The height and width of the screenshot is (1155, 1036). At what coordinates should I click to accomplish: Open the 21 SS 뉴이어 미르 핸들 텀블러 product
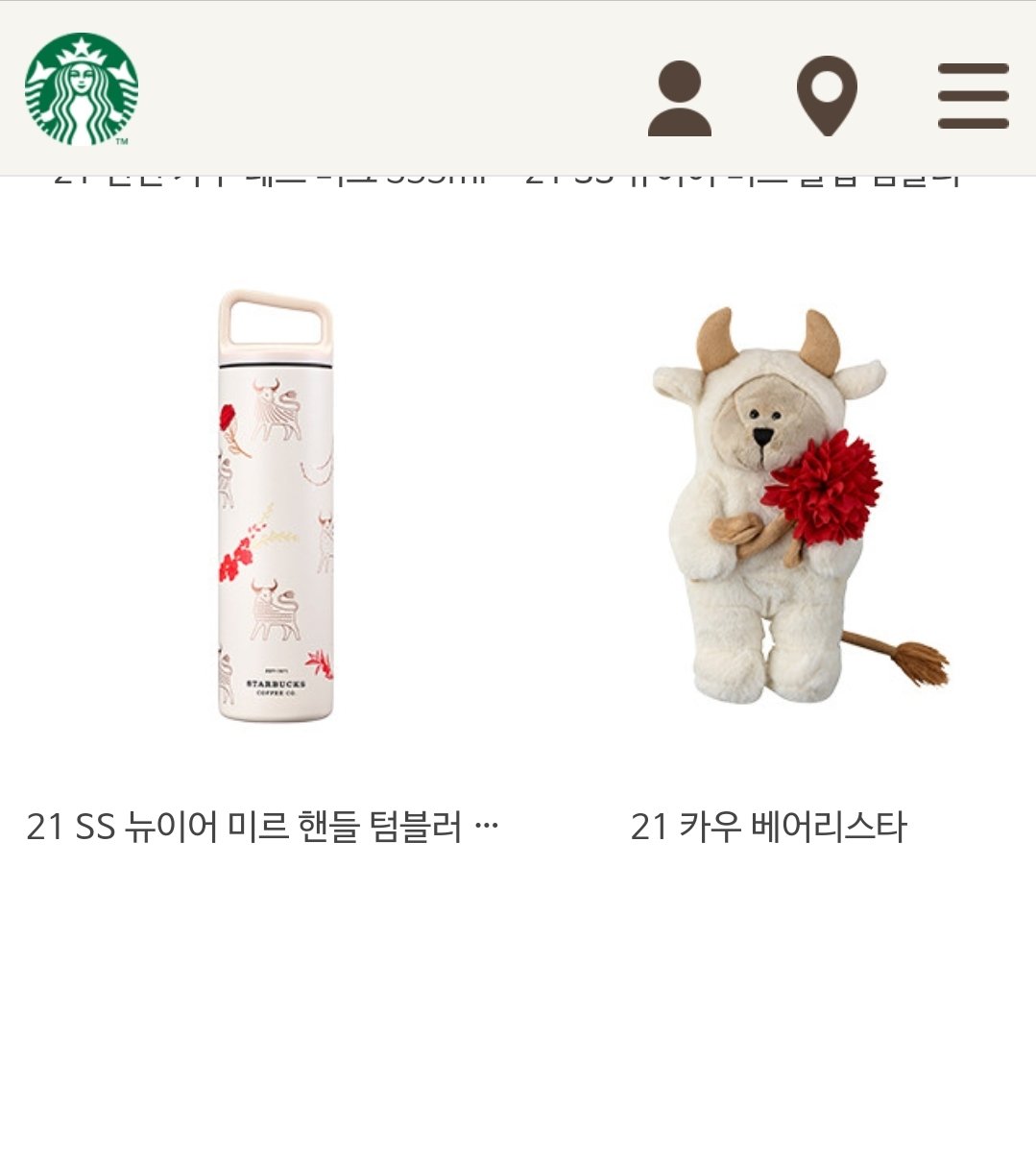click(276, 506)
